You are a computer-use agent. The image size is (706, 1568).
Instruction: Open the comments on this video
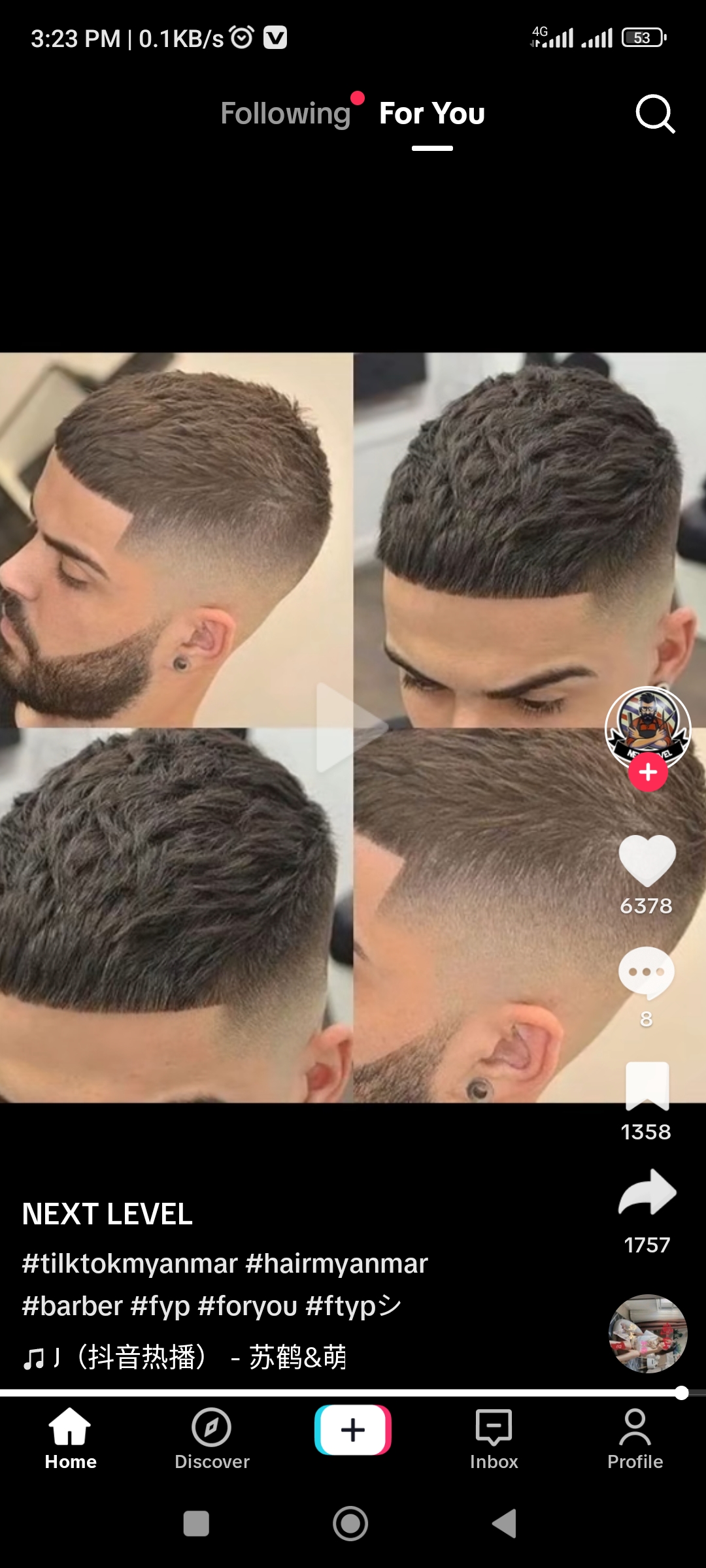point(646,973)
